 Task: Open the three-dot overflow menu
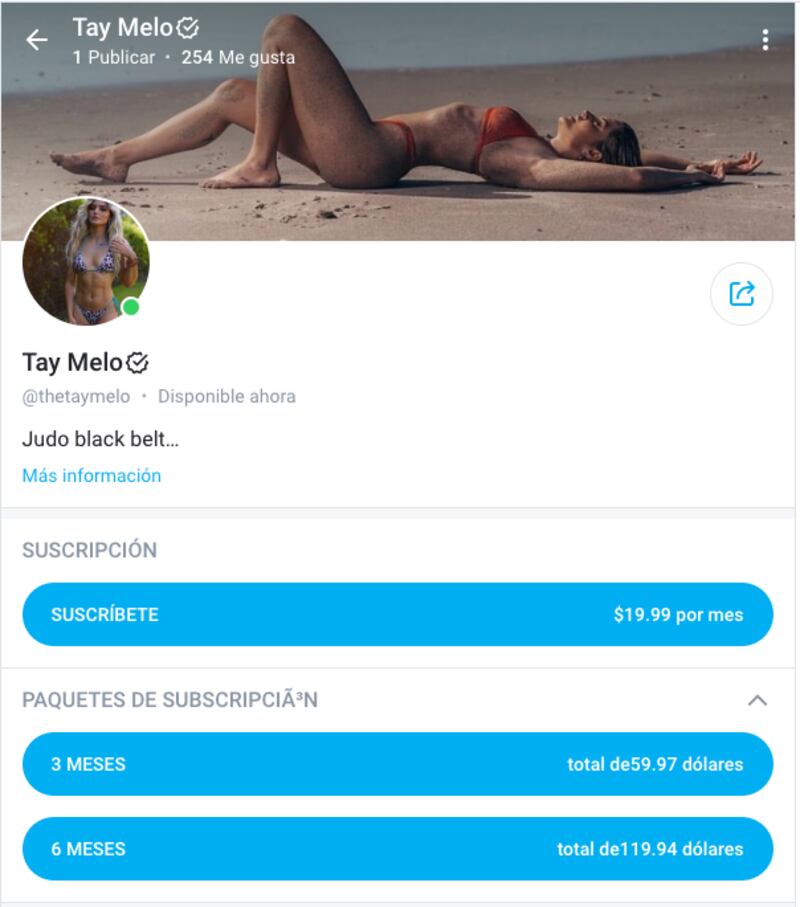tap(765, 40)
